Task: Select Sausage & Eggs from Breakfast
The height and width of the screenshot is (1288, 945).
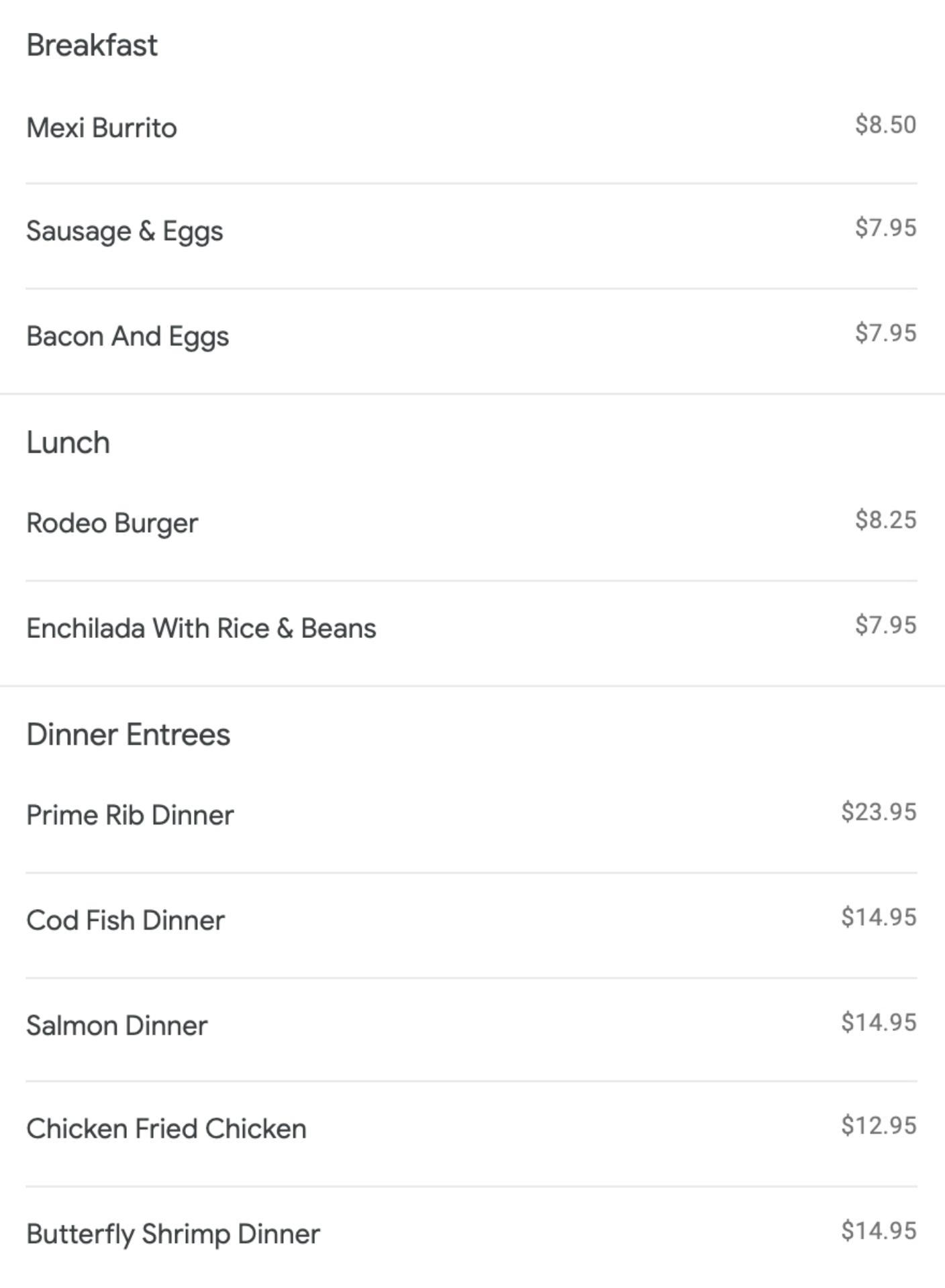Action: [x=125, y=231]
